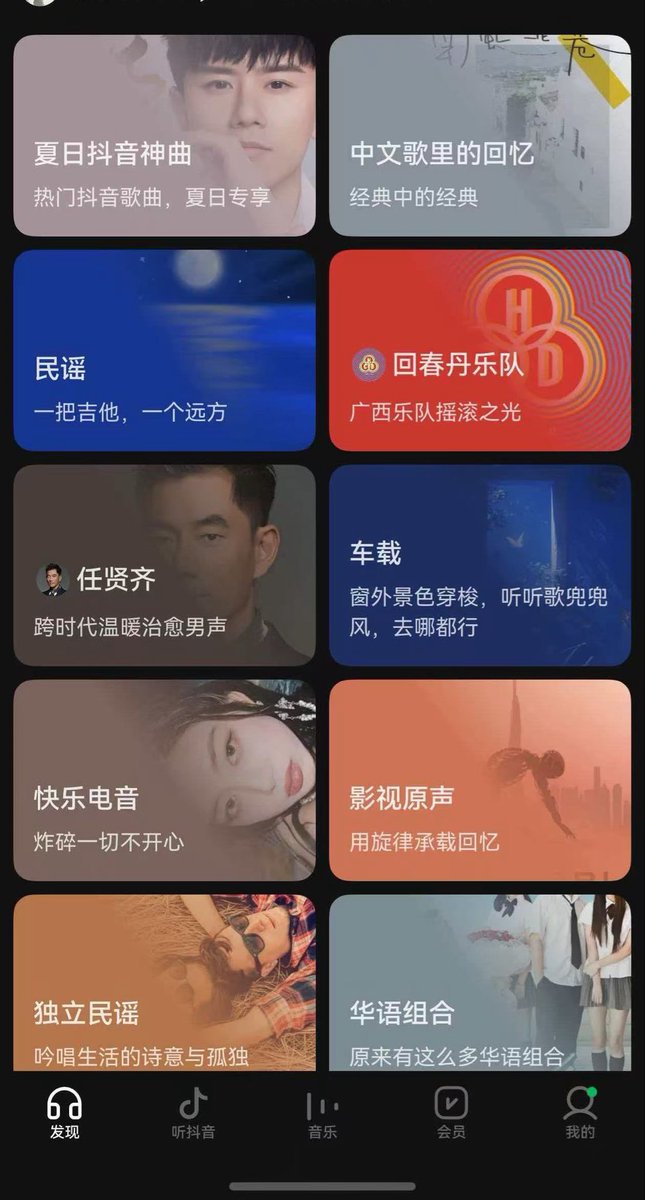The image size is (645, 1200).
Task: Switch to the 发现 tab
Action: [x=65, y=1113]
